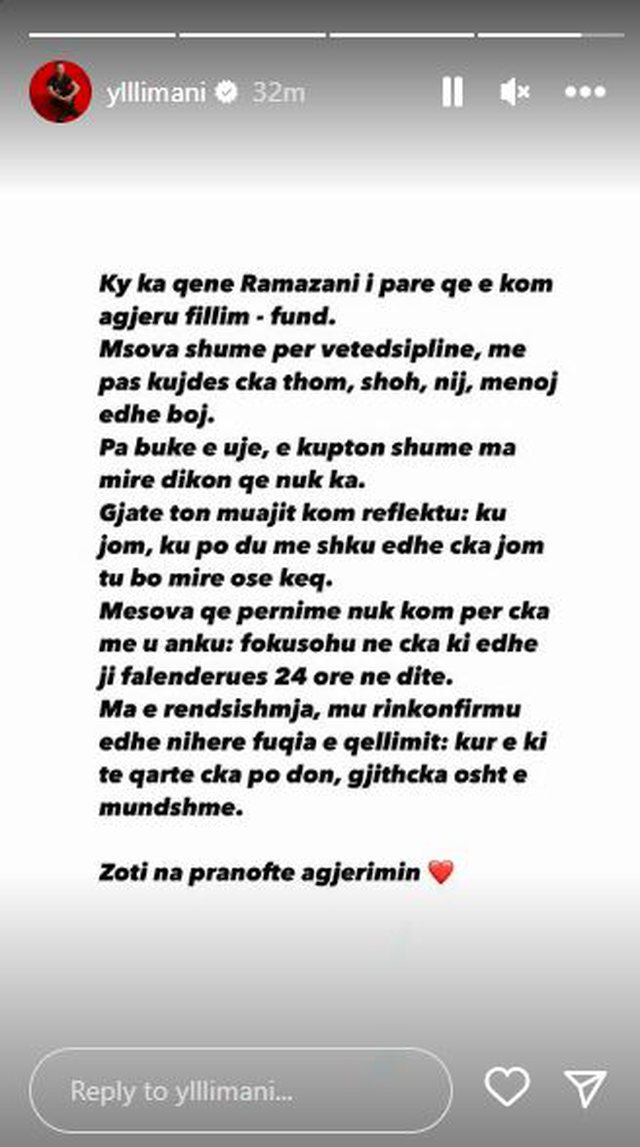This screenshot has width=640, height=1147.
Task: Unmute the story sound
Action: (x=514, y=93)
